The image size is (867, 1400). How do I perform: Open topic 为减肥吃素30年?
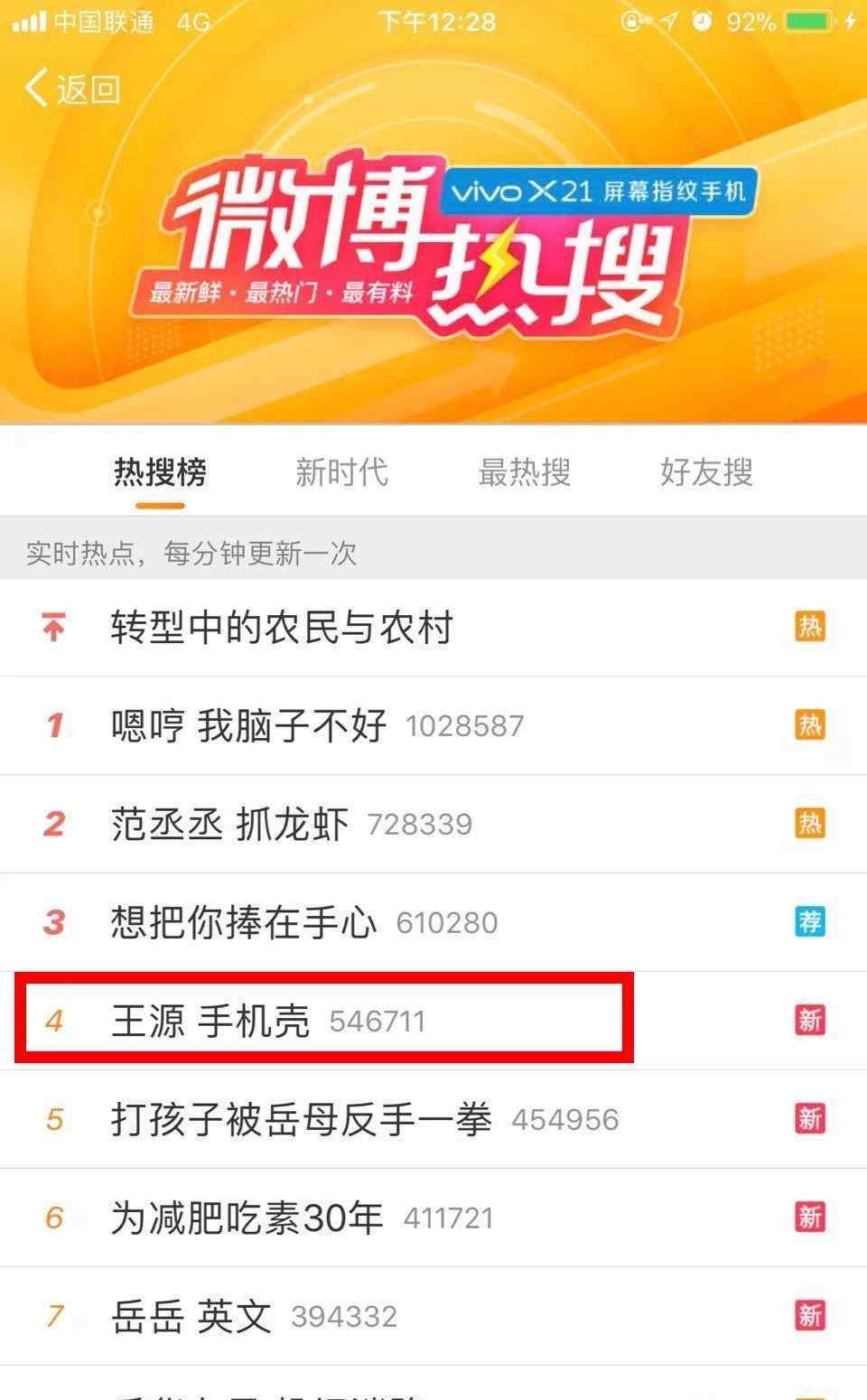coord(247,1218)
